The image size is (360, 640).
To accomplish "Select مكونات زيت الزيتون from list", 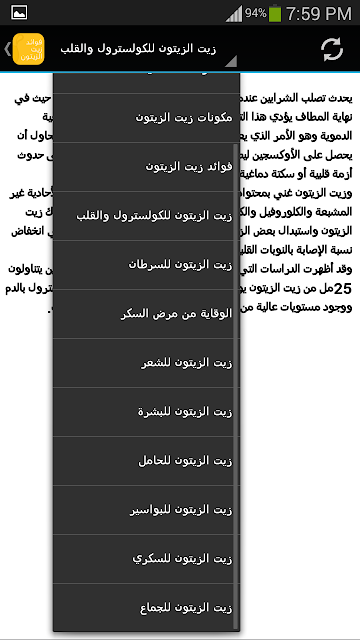I will click(146, 118).
